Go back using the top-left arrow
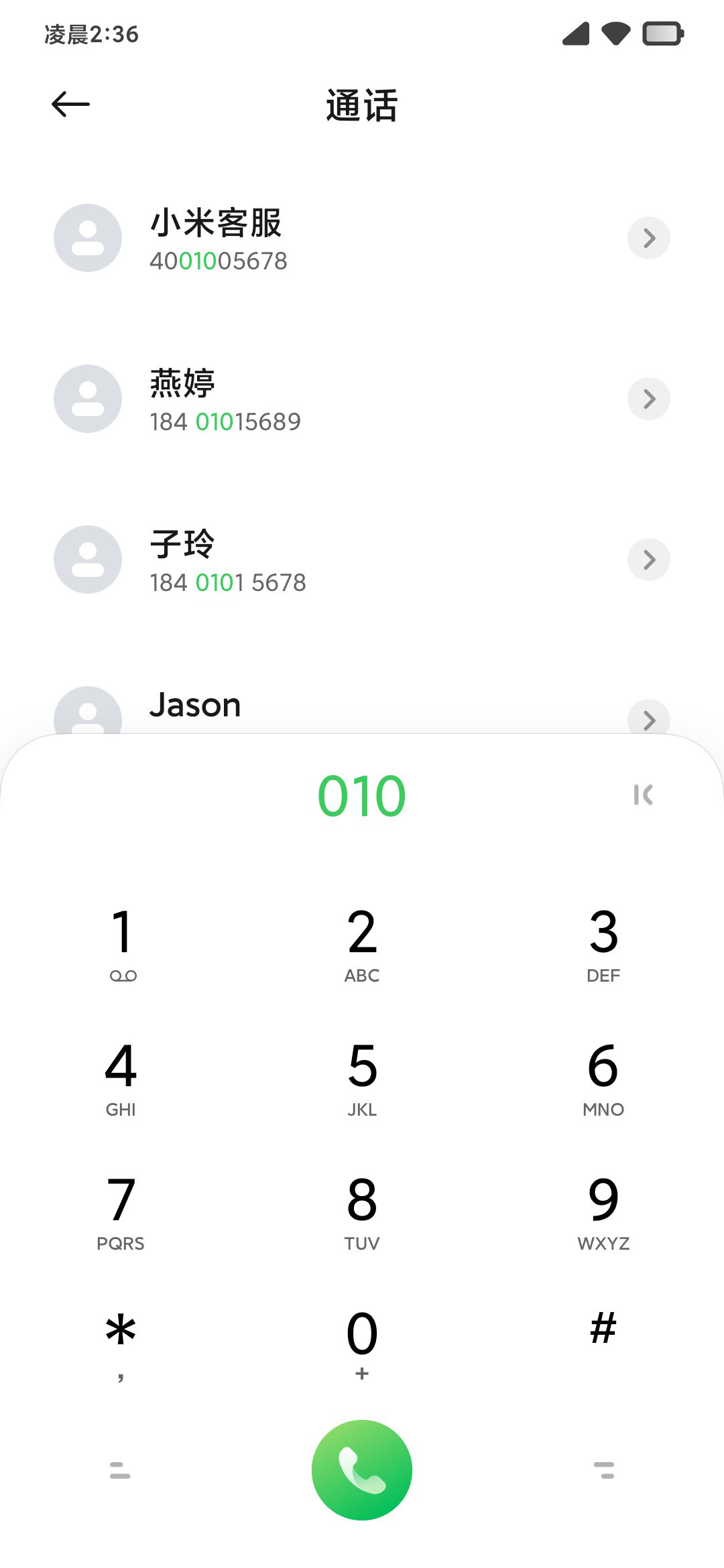Image resolution: width=724 pixels, height=1568 pixels. (x=70, y=104)
